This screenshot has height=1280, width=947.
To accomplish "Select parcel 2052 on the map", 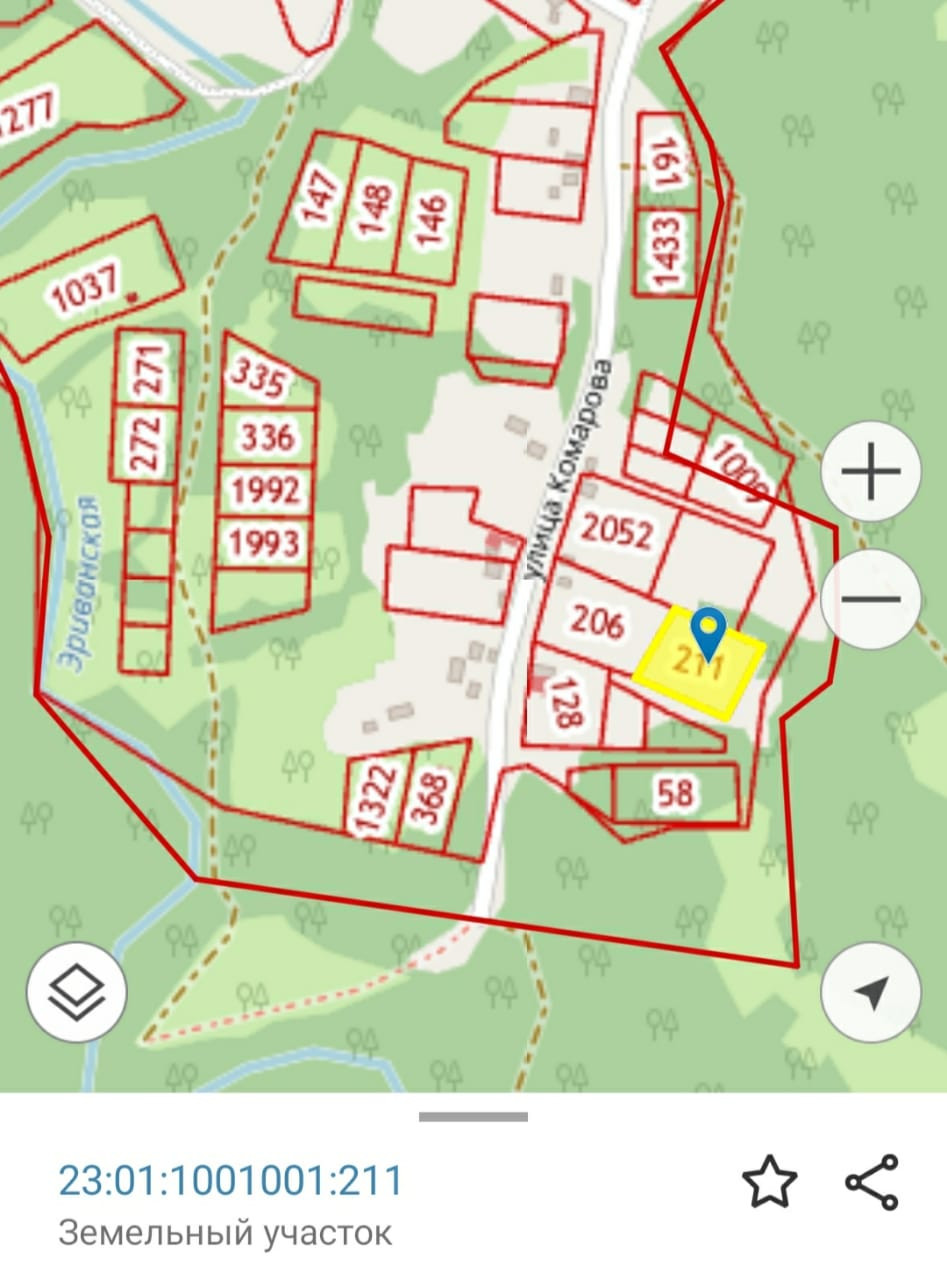I will (617, 532).
